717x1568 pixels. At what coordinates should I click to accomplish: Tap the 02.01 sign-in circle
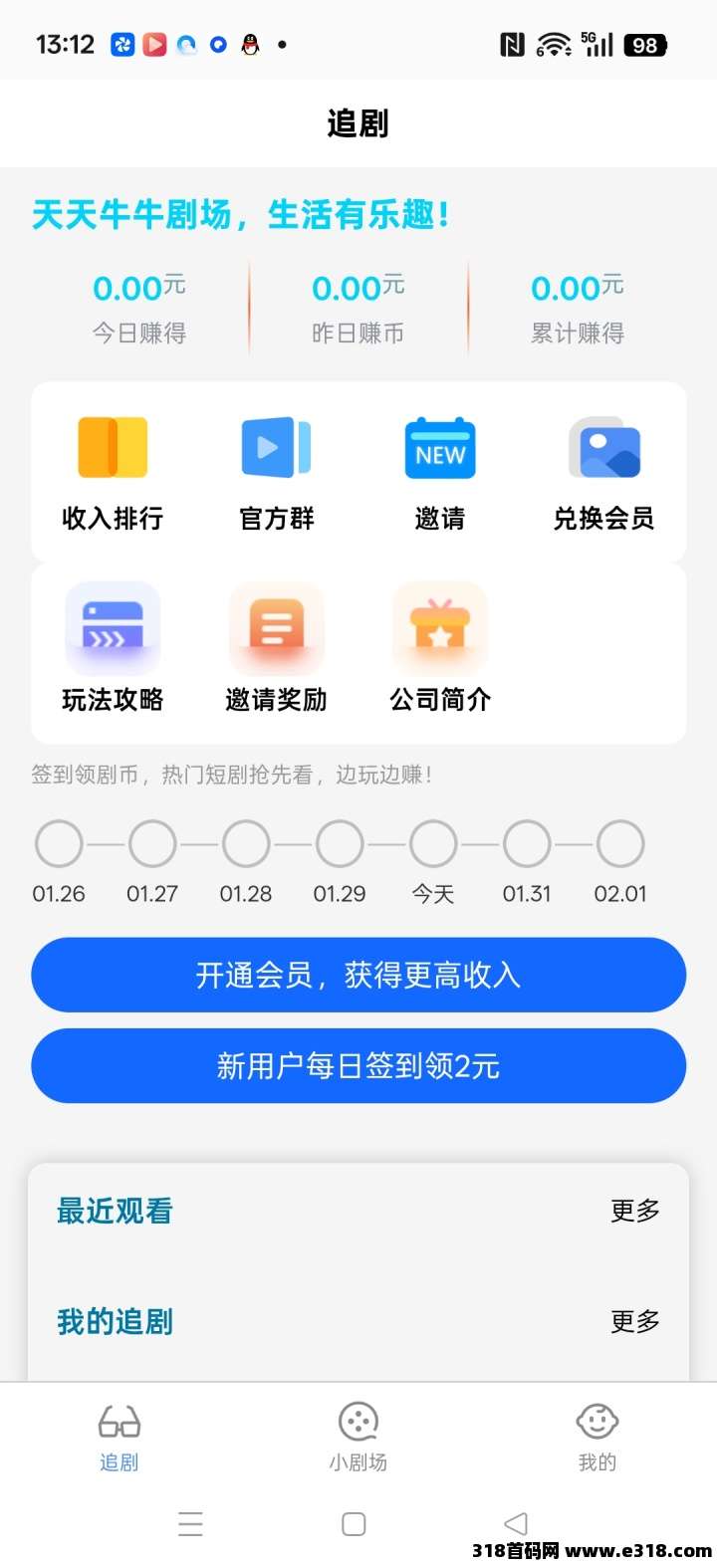tap(620, 842)
